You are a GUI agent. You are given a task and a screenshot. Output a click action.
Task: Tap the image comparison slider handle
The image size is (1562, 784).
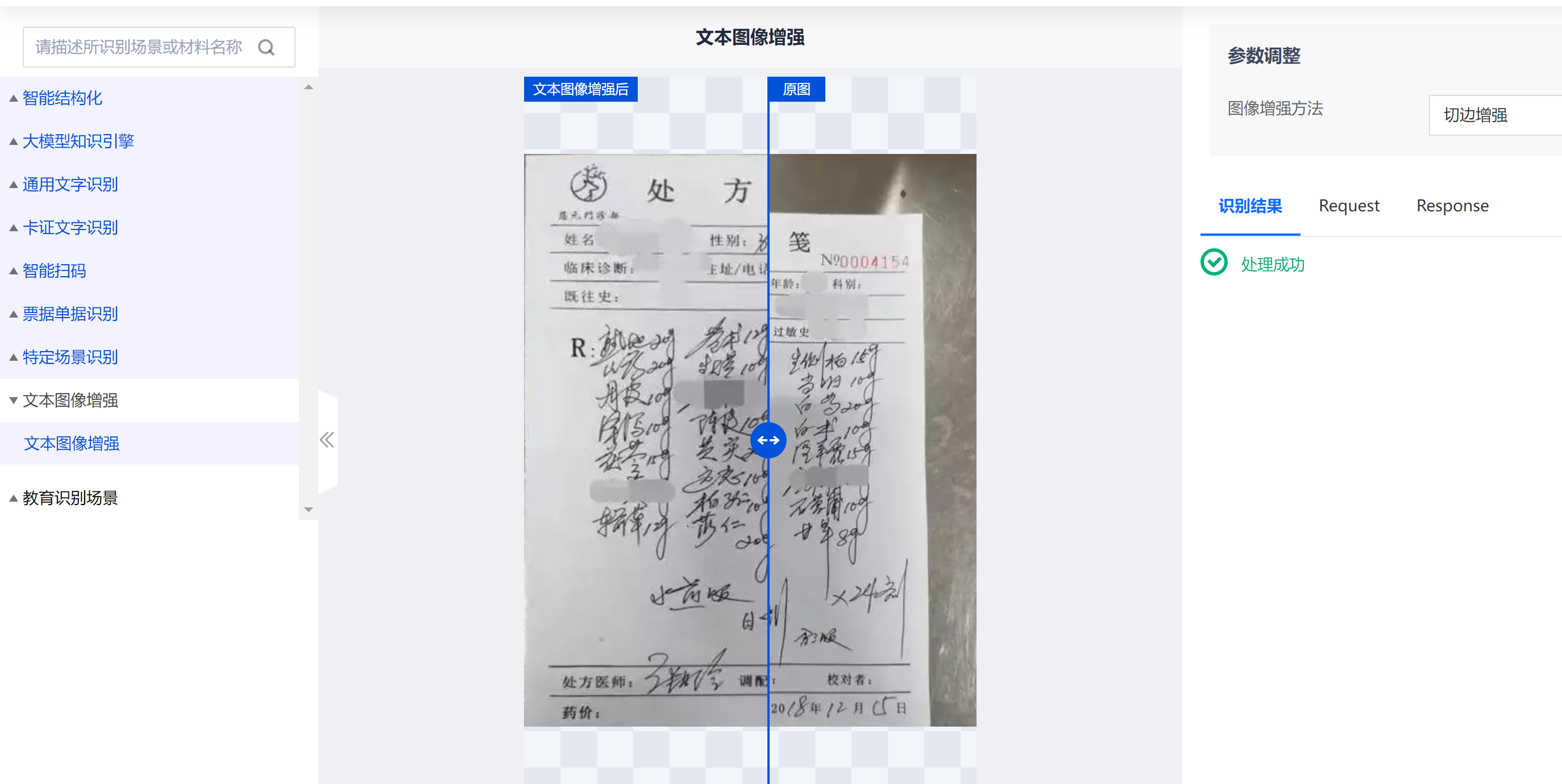click(x=768, y=440)
